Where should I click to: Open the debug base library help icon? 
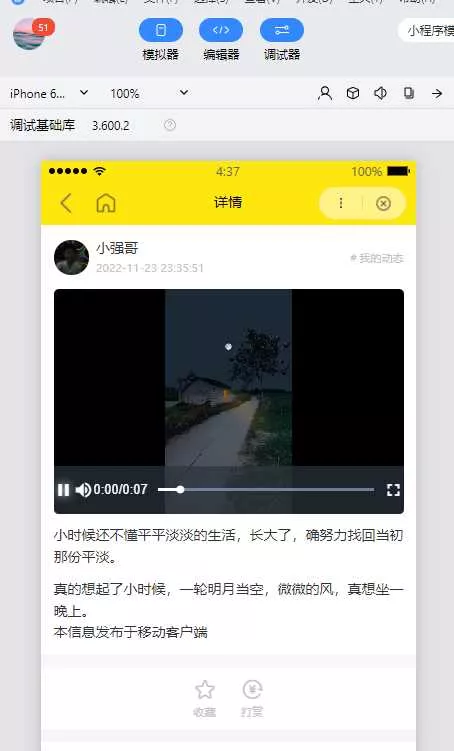point(170,125)
